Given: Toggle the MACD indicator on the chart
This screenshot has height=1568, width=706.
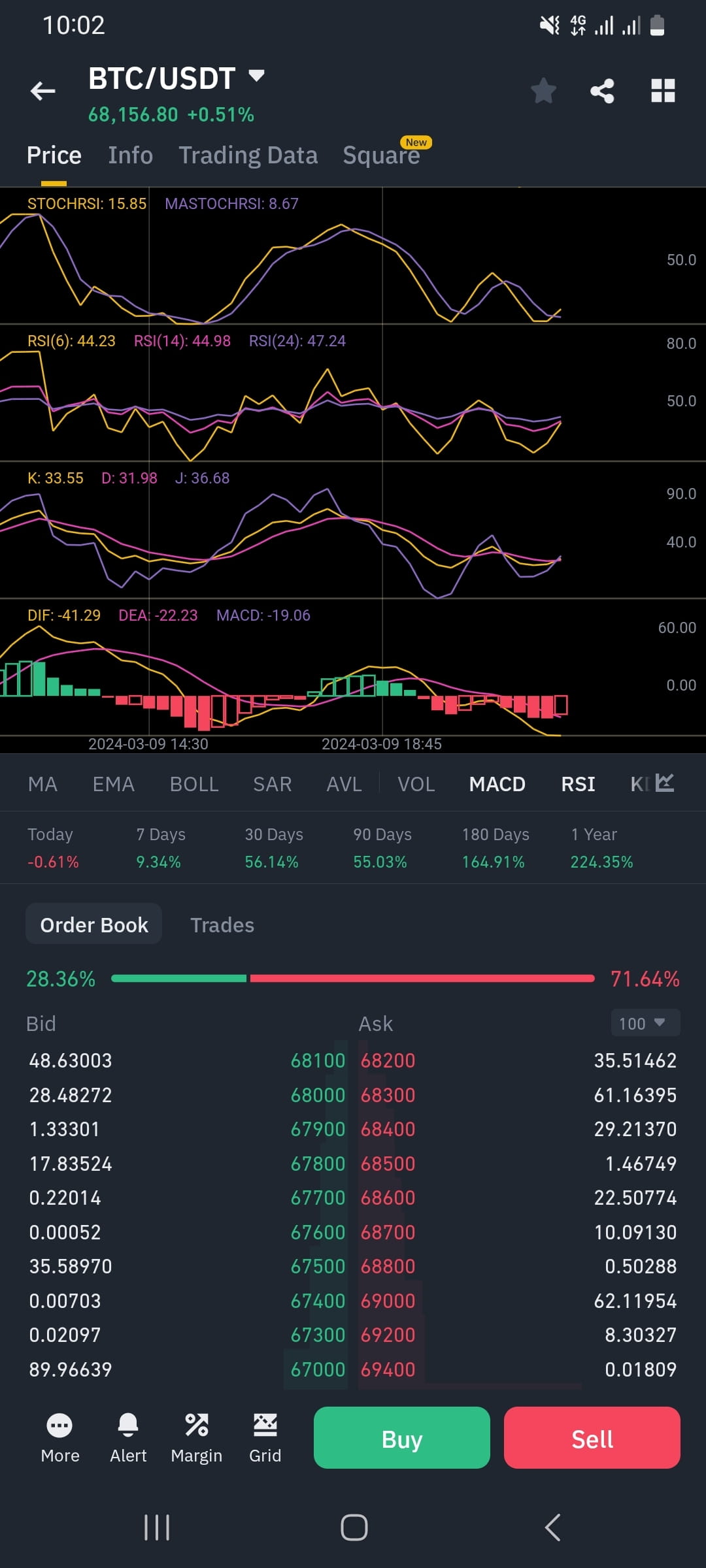Looking at the screenshot, I should click(x=497, y=783).
